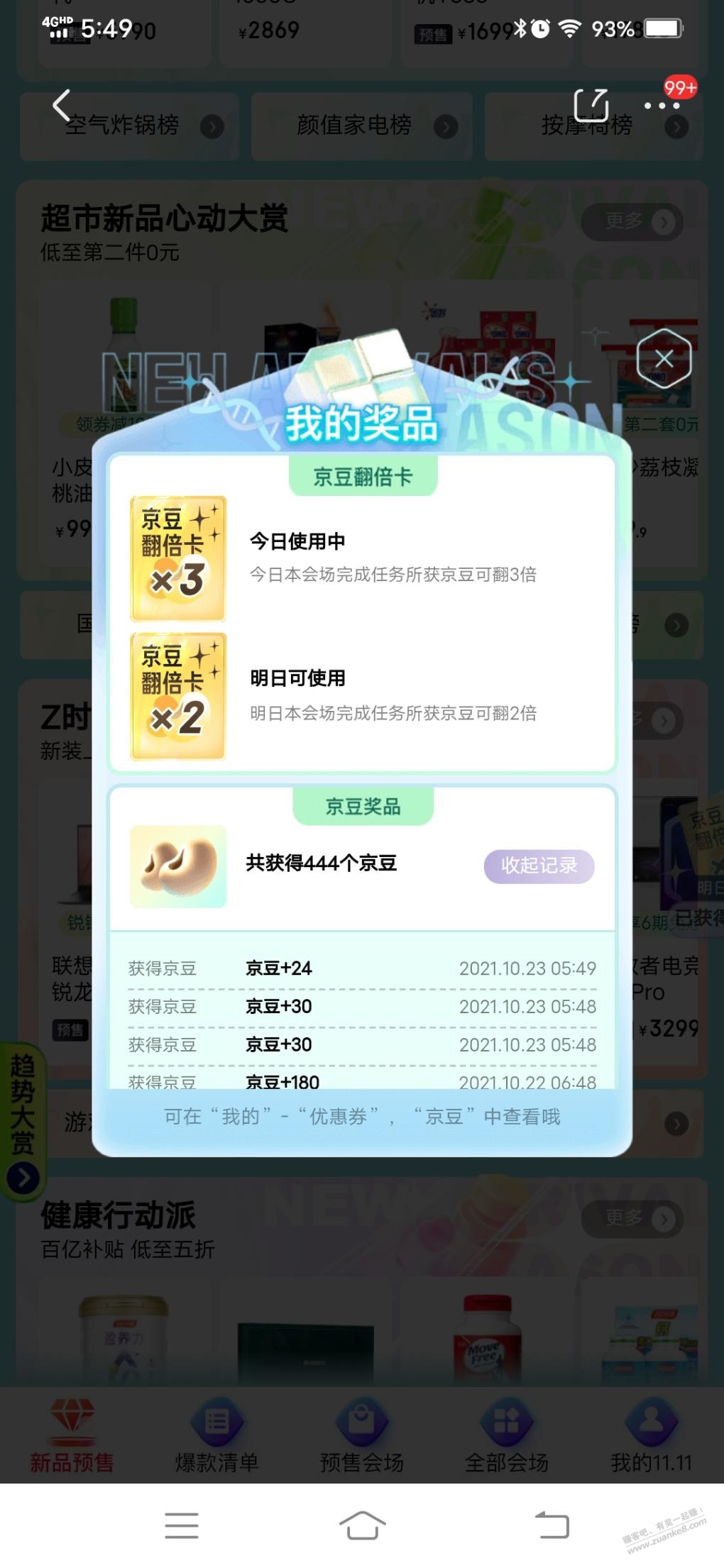Close the 我的奖品 prize dialog
The image size is (724, 1568).
(x=664, y=358)
